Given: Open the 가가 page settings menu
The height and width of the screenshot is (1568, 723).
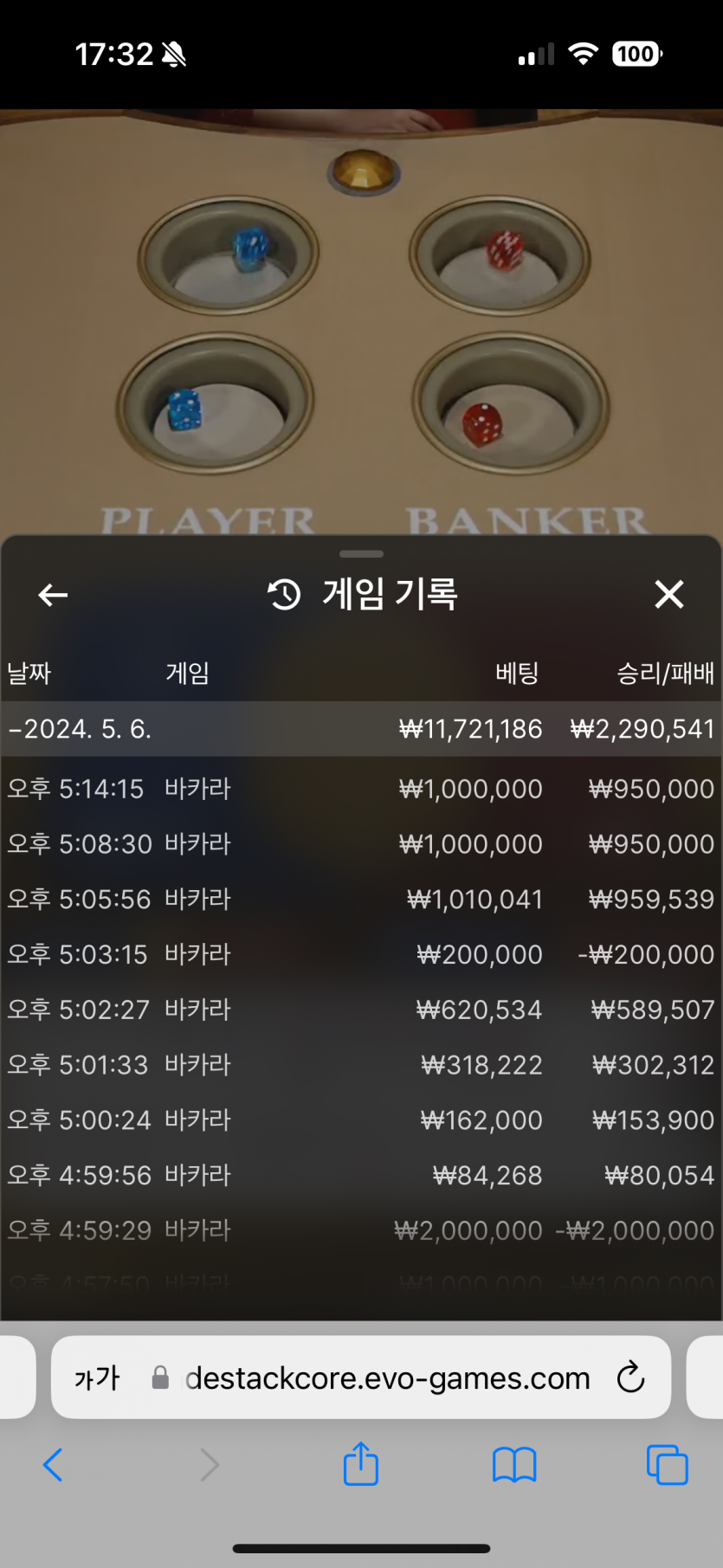Looking at the screenshot, I should [x=97, y=1378].
